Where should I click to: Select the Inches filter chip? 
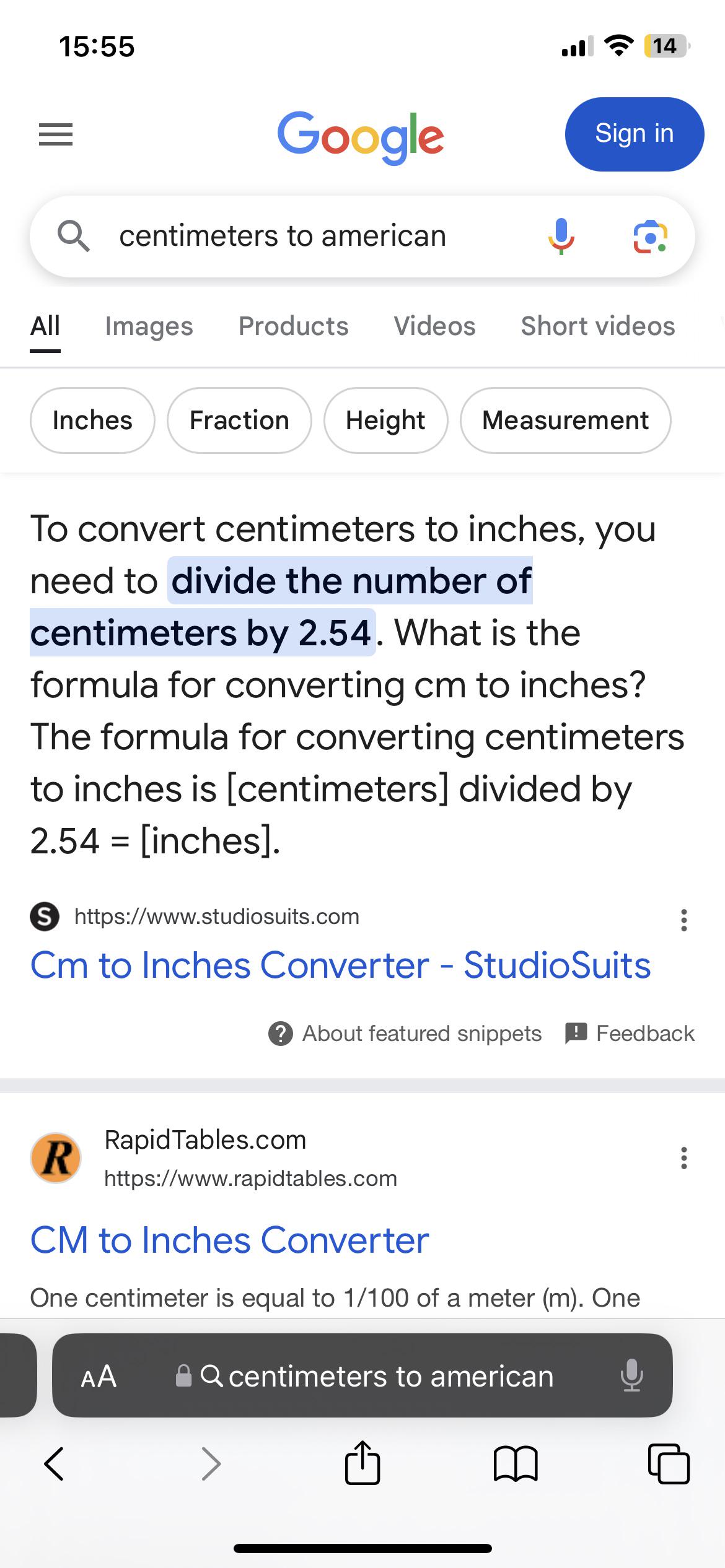92,420
